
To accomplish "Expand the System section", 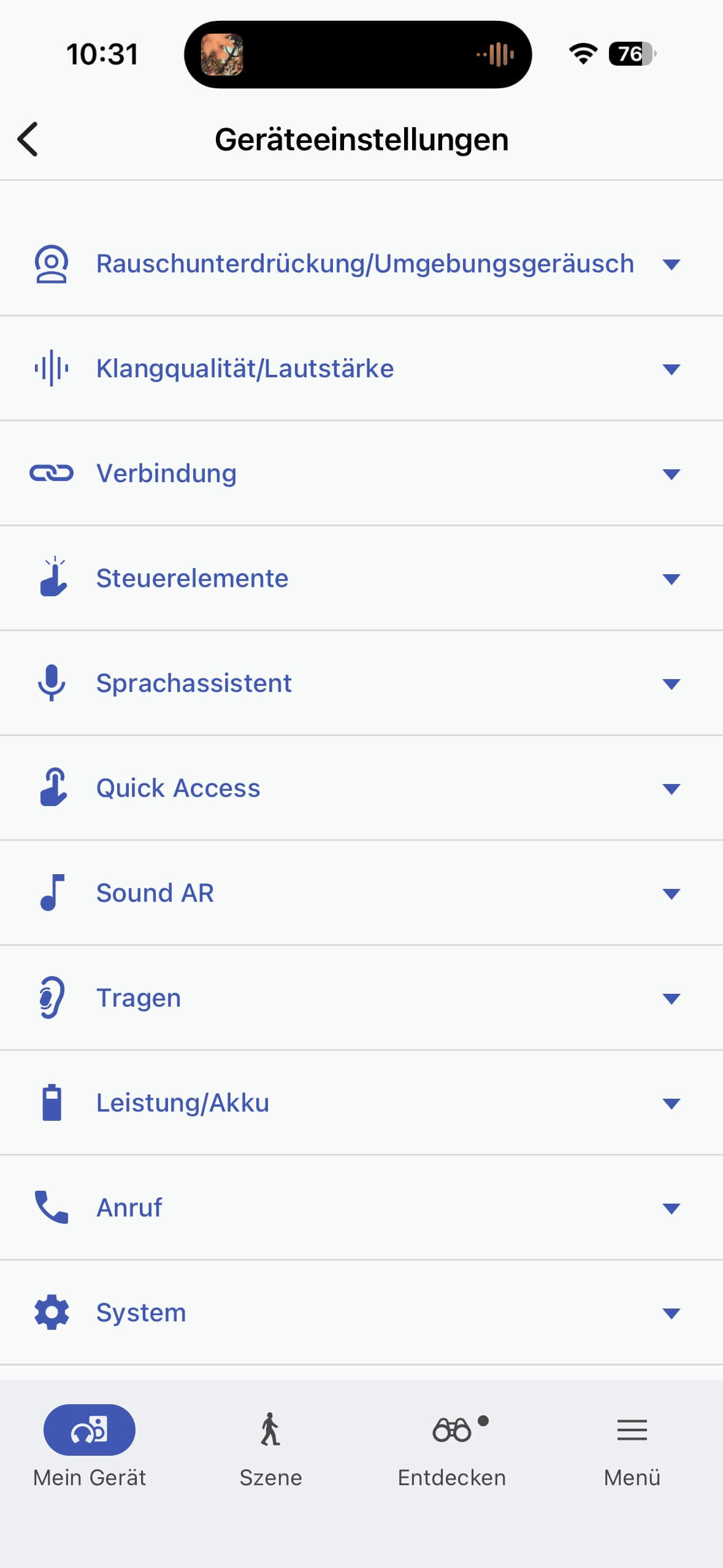I will point(361,1313).
